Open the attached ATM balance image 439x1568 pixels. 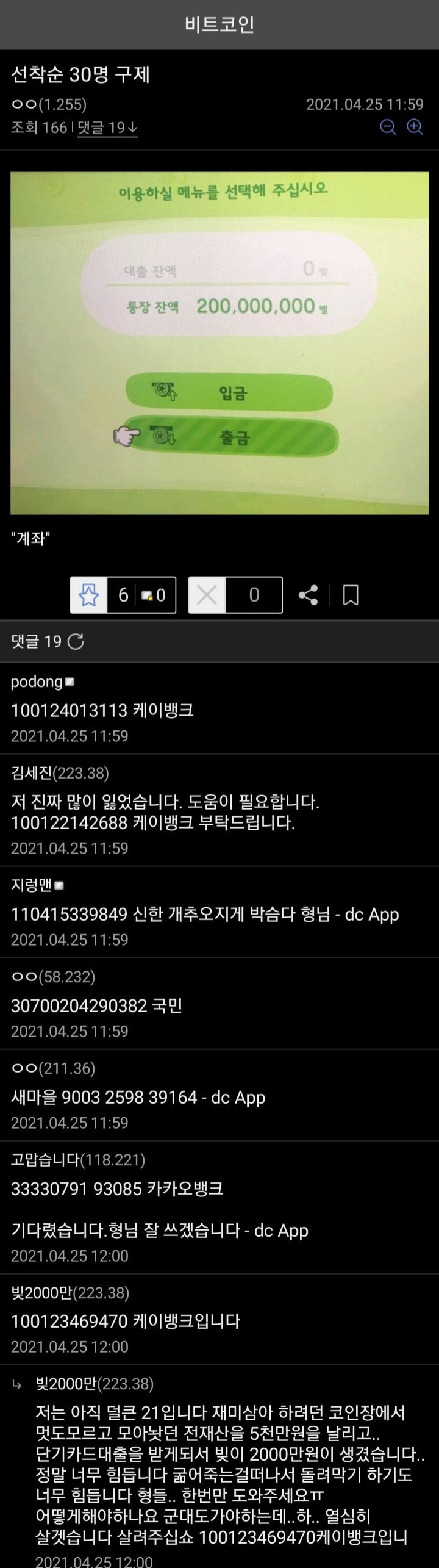tap(220, 343)
